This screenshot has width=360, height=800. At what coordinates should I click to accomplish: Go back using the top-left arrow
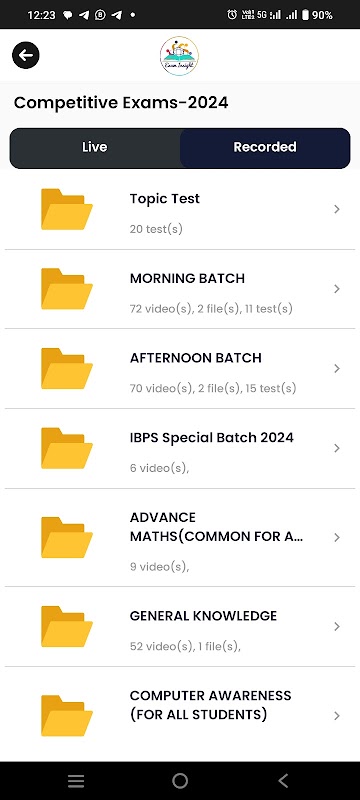[x=25, y=55]
